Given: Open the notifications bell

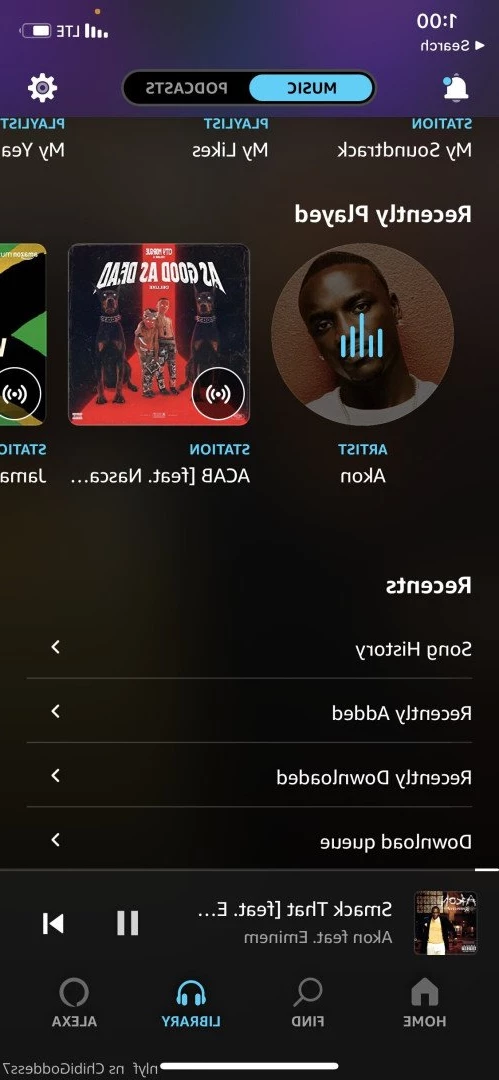Looking at the screenshot, I should pos(455,87).
